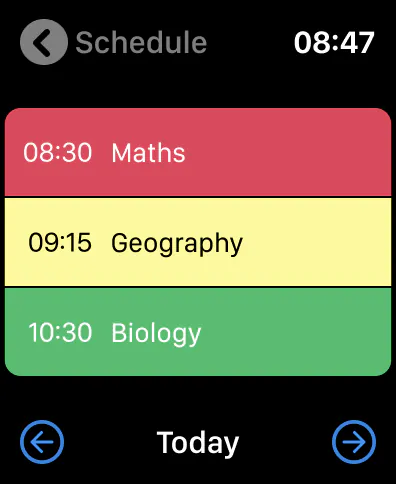Show the next day's schedule
Screen dimensions: 396x484
point(354,442)
